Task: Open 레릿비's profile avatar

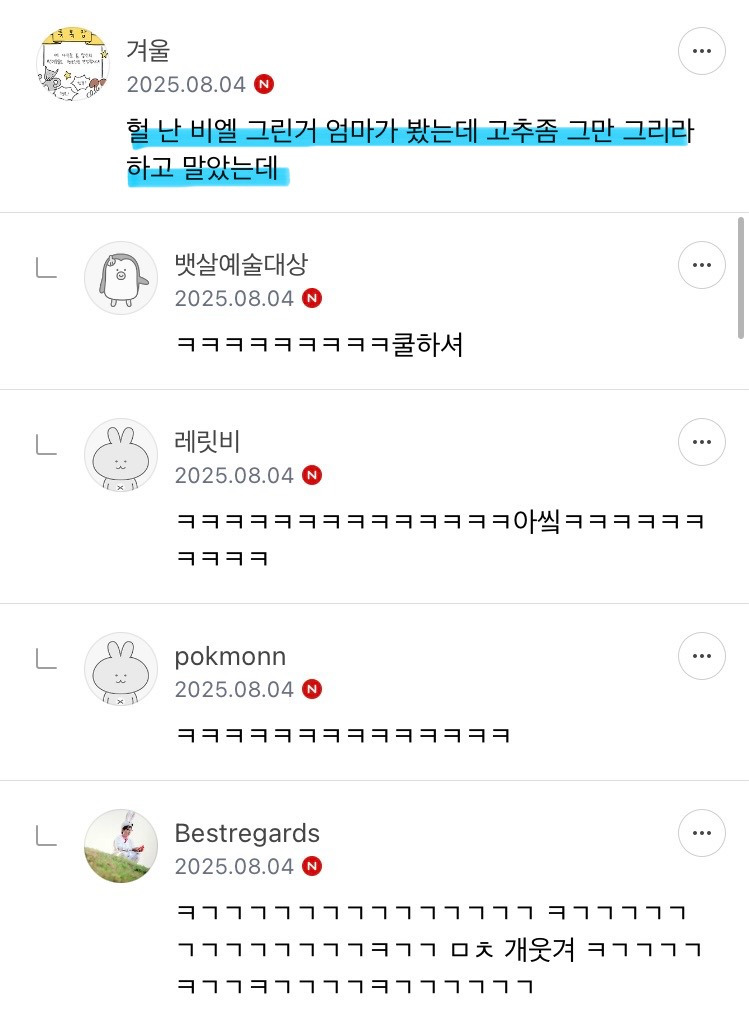Action: click(121, 455)
